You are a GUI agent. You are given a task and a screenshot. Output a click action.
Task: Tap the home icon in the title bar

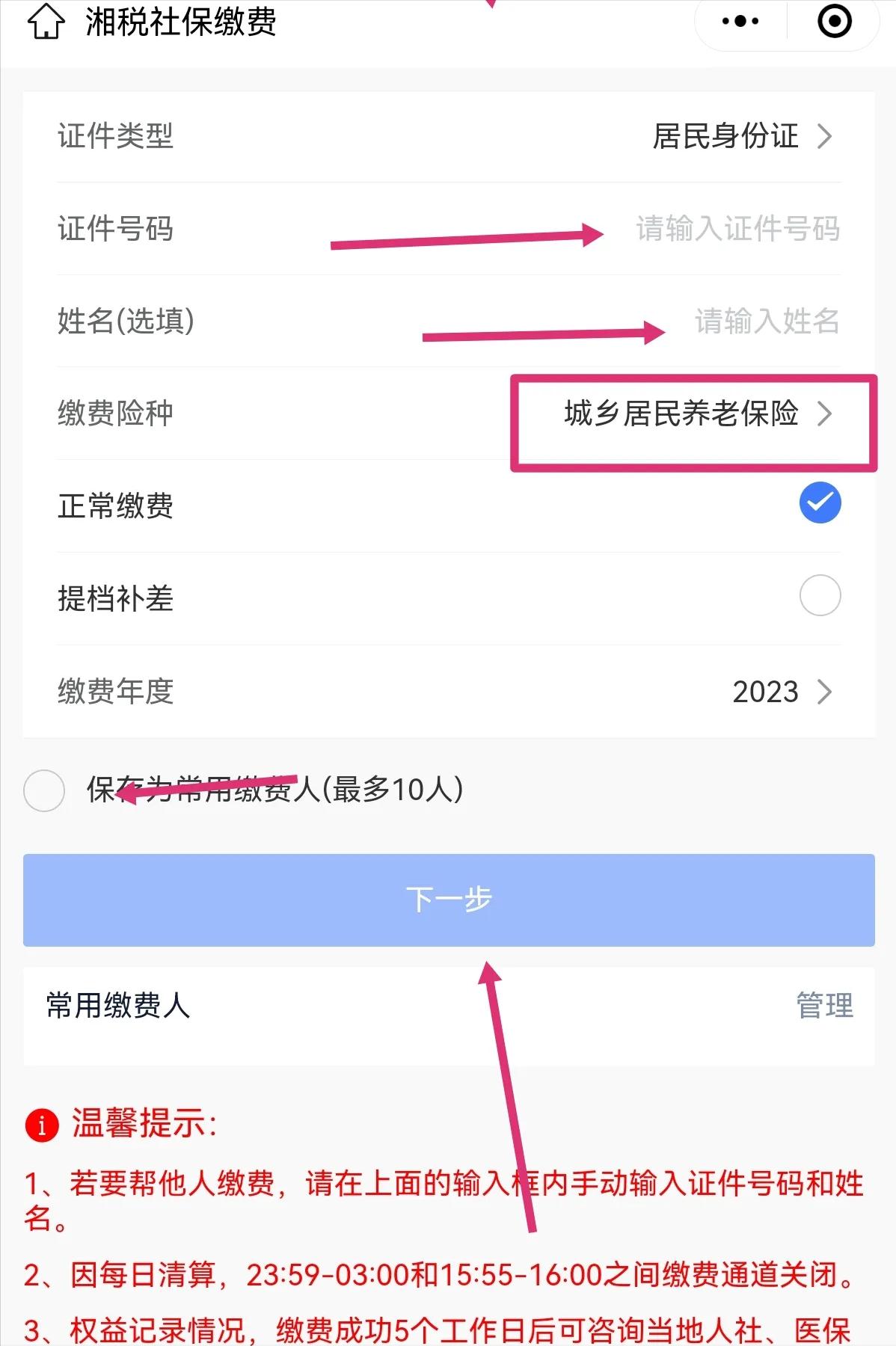[47, 24]
